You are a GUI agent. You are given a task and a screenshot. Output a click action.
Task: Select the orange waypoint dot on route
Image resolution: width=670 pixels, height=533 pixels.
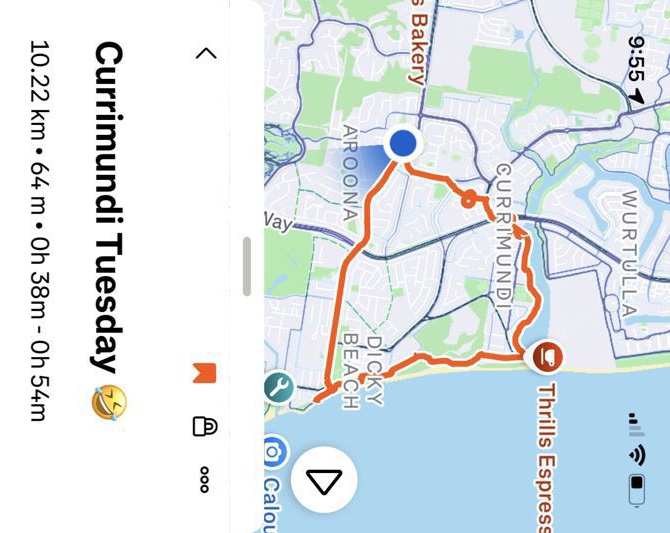coord(468,199)
